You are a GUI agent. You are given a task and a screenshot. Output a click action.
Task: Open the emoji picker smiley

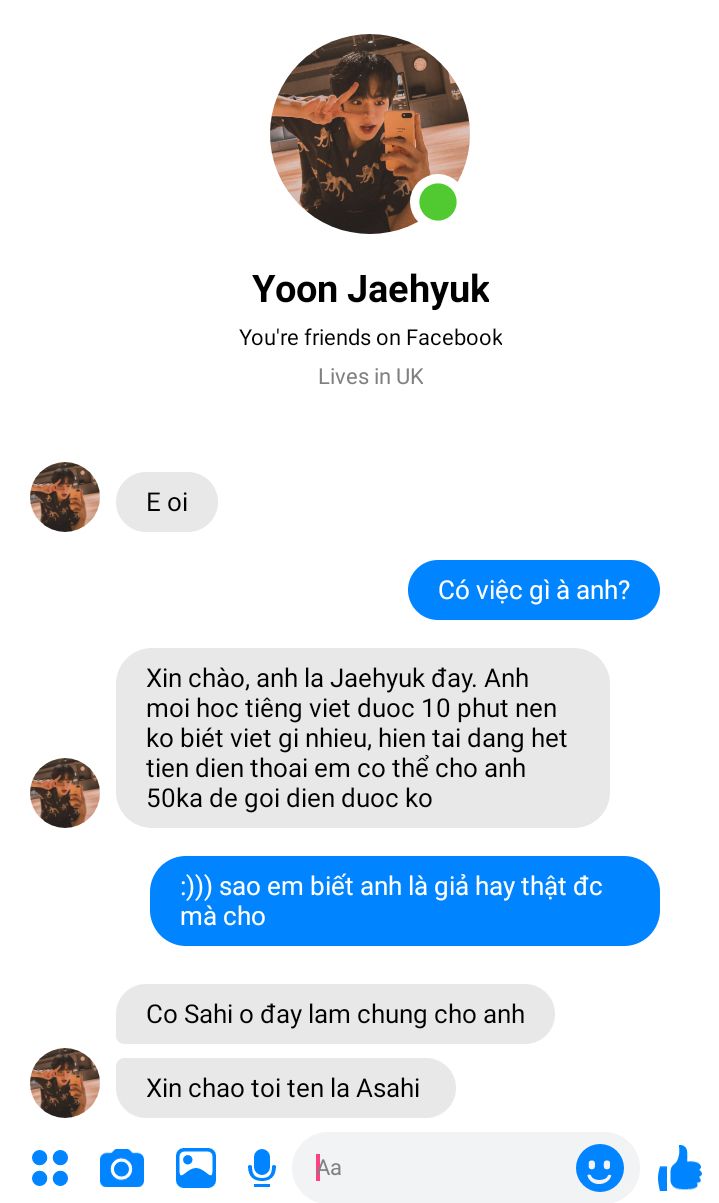[x=599, y=1167]
